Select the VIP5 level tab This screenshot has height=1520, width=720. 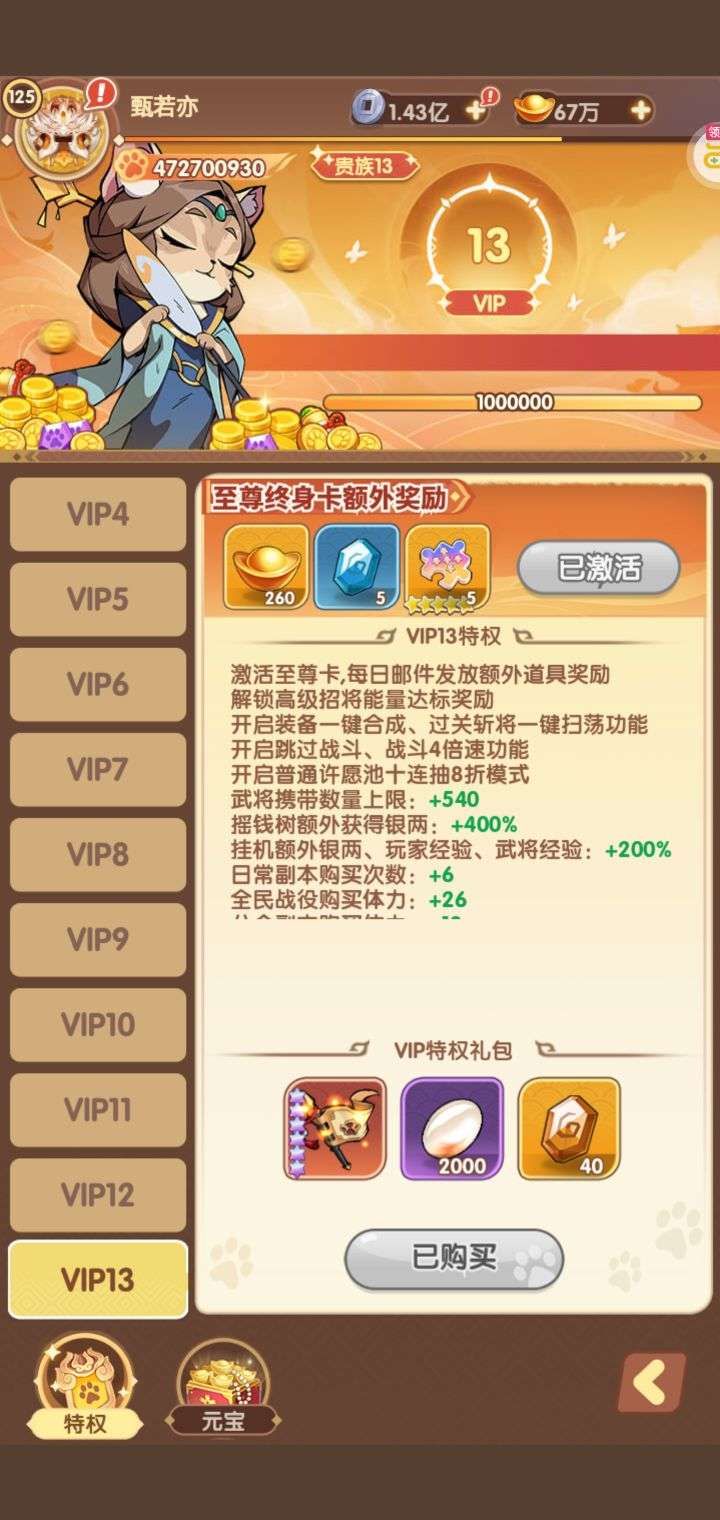pos(98,599)
